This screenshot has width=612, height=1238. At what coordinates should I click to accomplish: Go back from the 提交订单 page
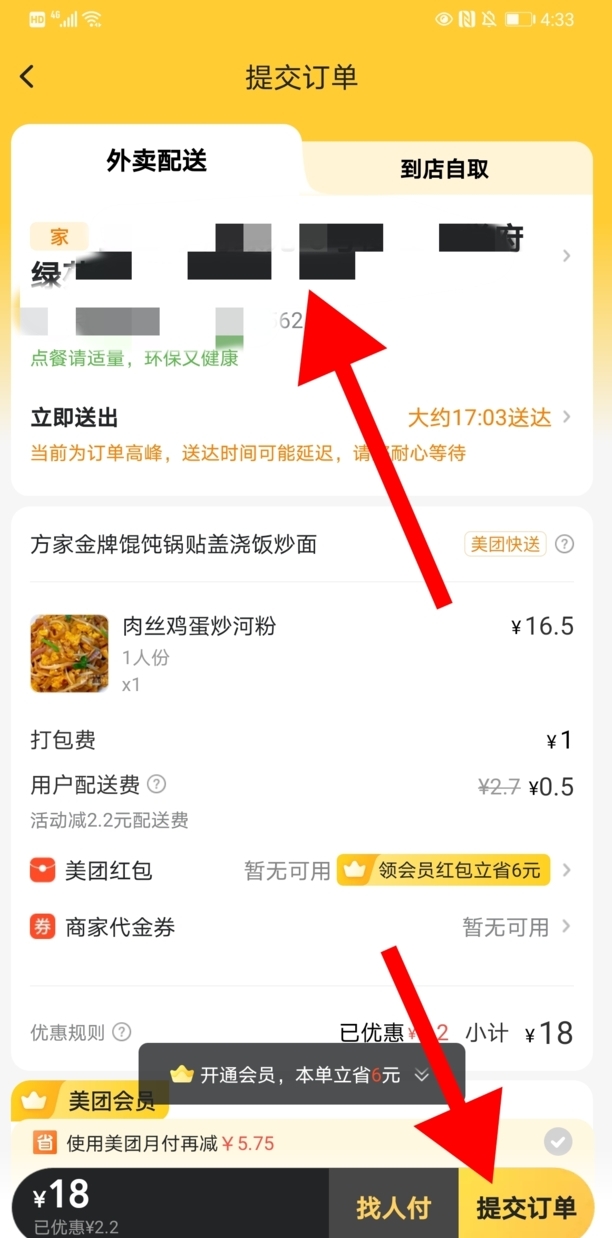coord(27,77)
